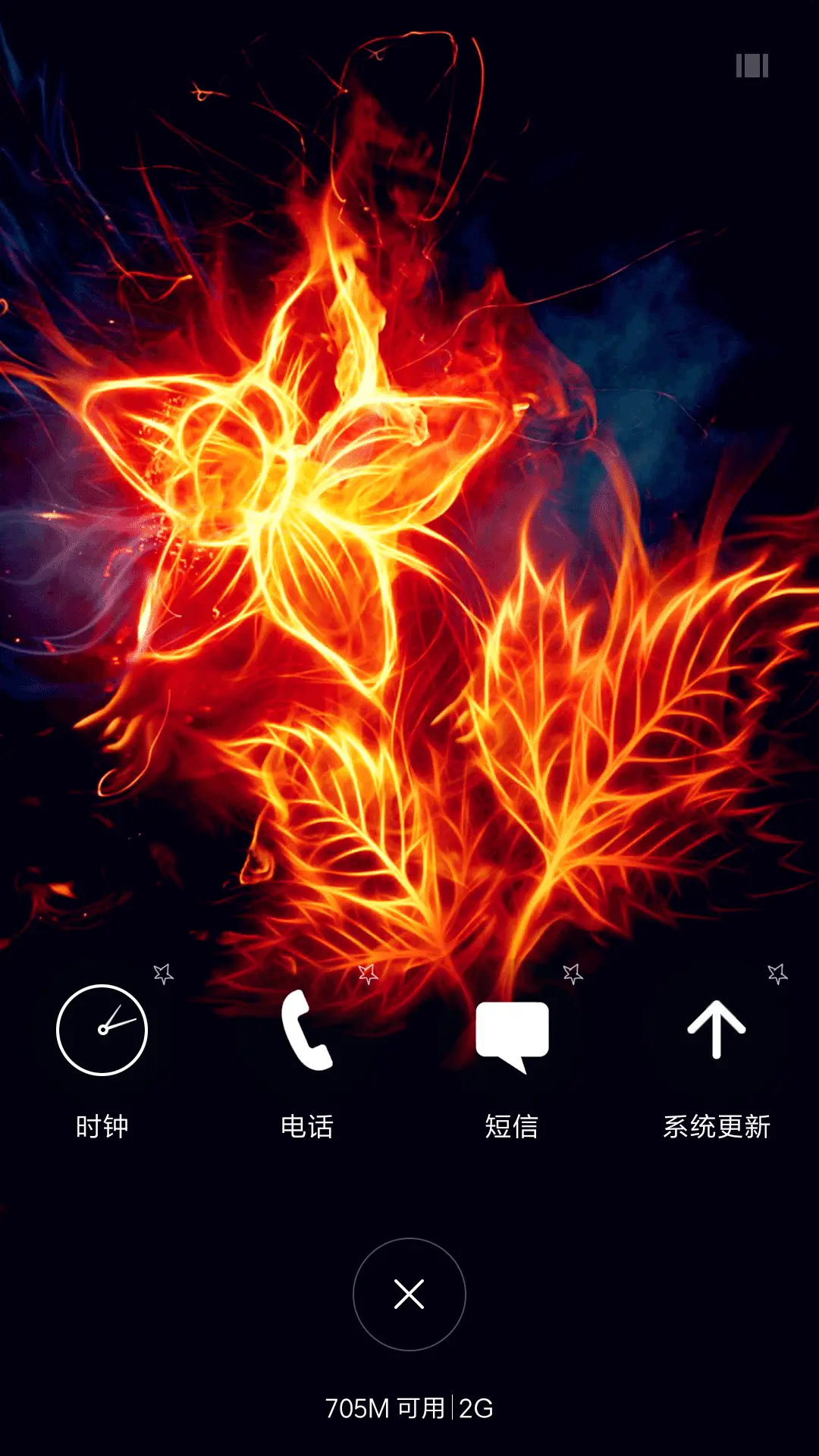Image resolution: width=819 pixels, height=1456 pixels.
Task: Open the 电话 phone app
Action: (x=307, y=1030)
